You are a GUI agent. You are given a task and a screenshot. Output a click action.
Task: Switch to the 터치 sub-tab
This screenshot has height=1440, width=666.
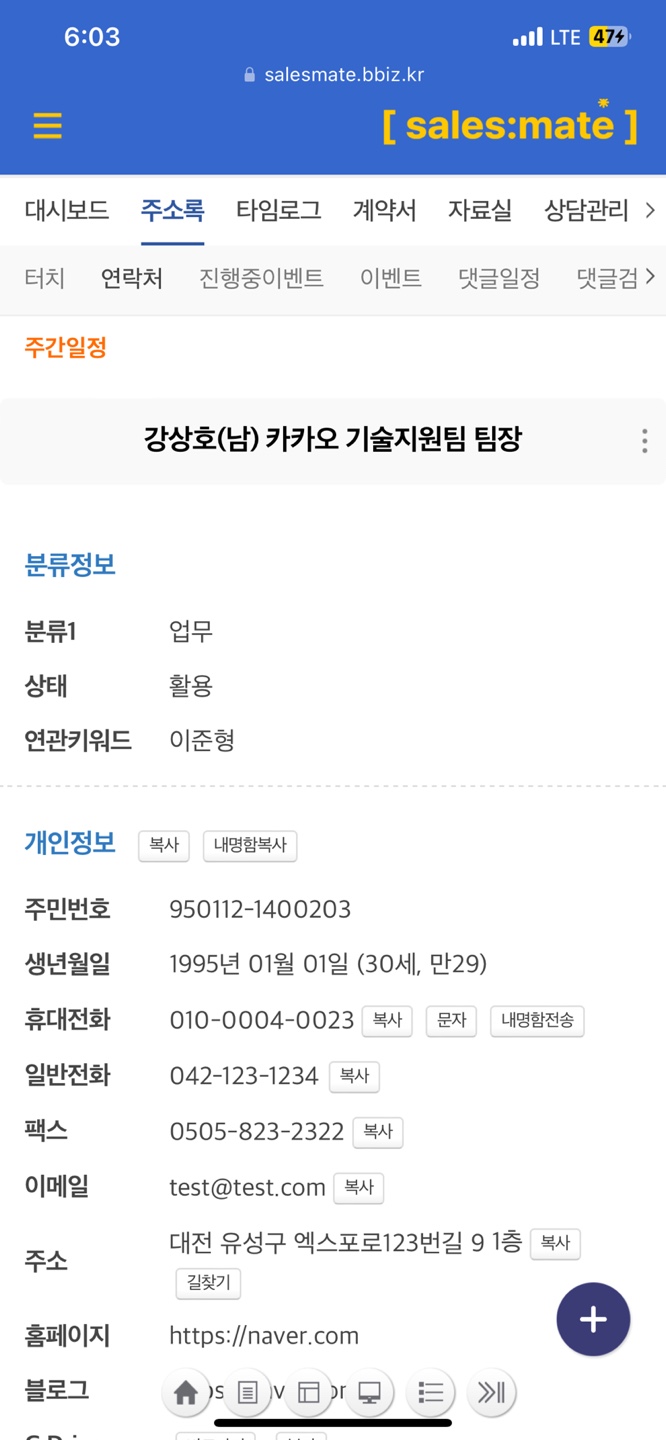(x=45, y=279)
